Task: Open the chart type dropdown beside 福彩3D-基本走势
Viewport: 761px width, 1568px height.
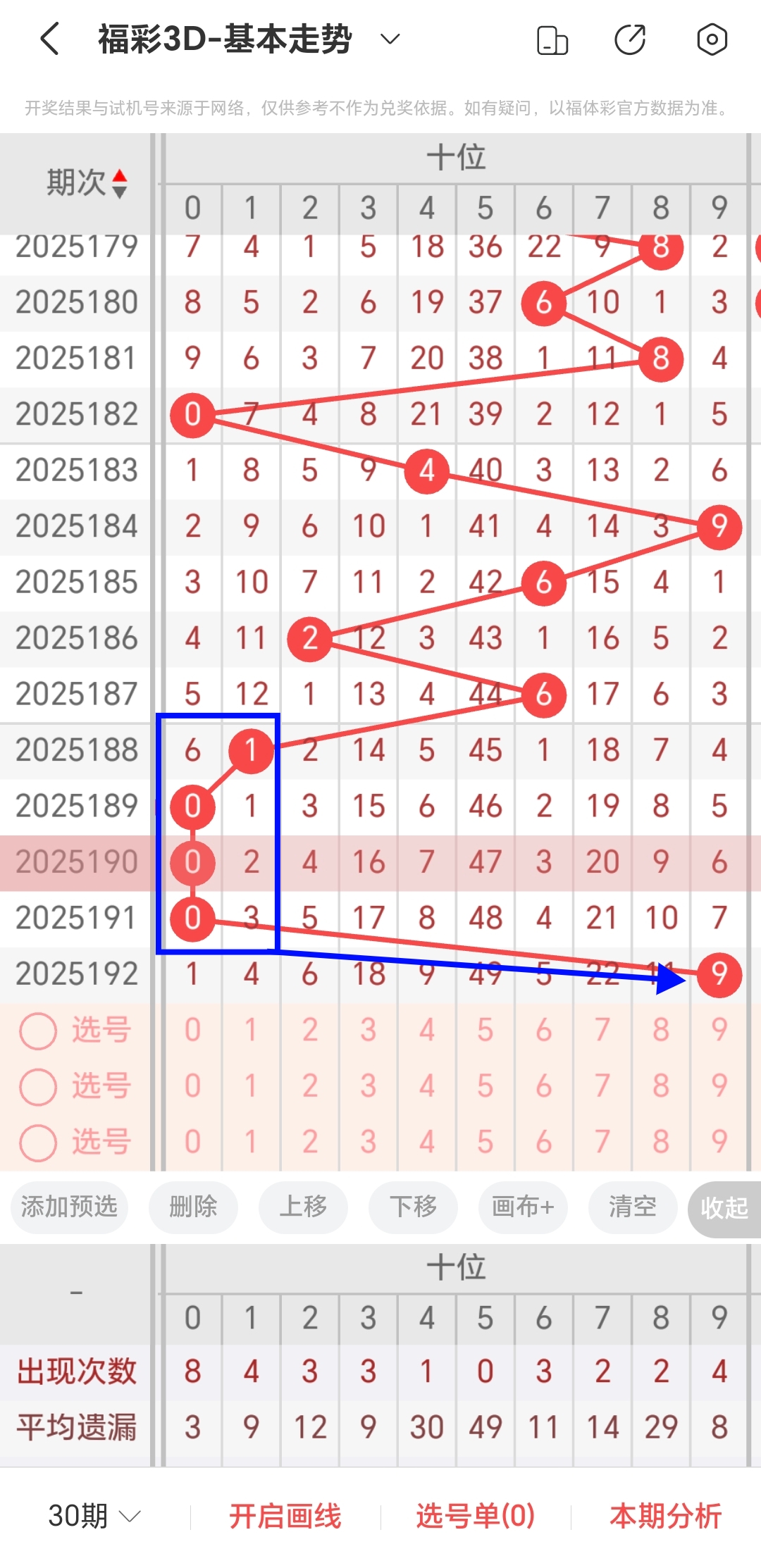Action: 390,40
